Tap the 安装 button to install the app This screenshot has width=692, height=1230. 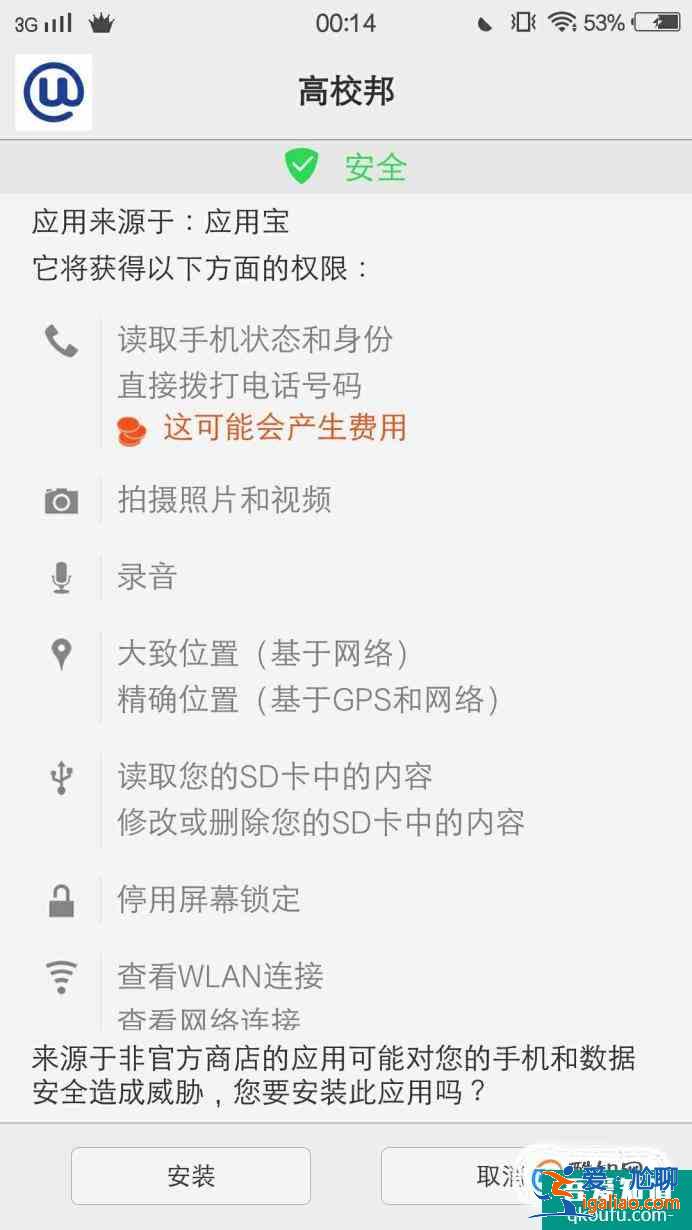[x=191, y=1176]
